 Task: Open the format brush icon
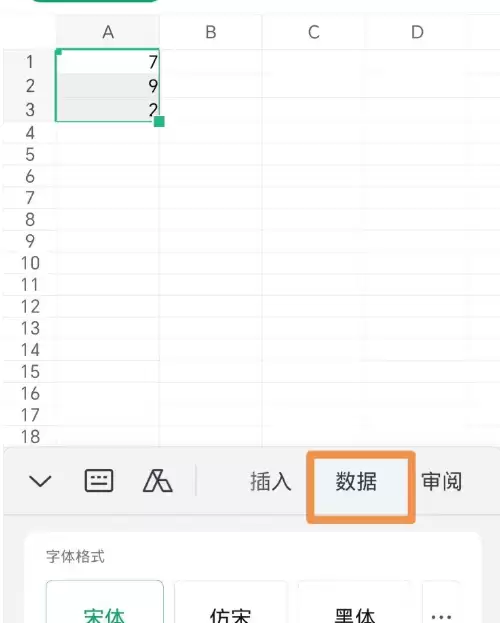pos(157,481)
